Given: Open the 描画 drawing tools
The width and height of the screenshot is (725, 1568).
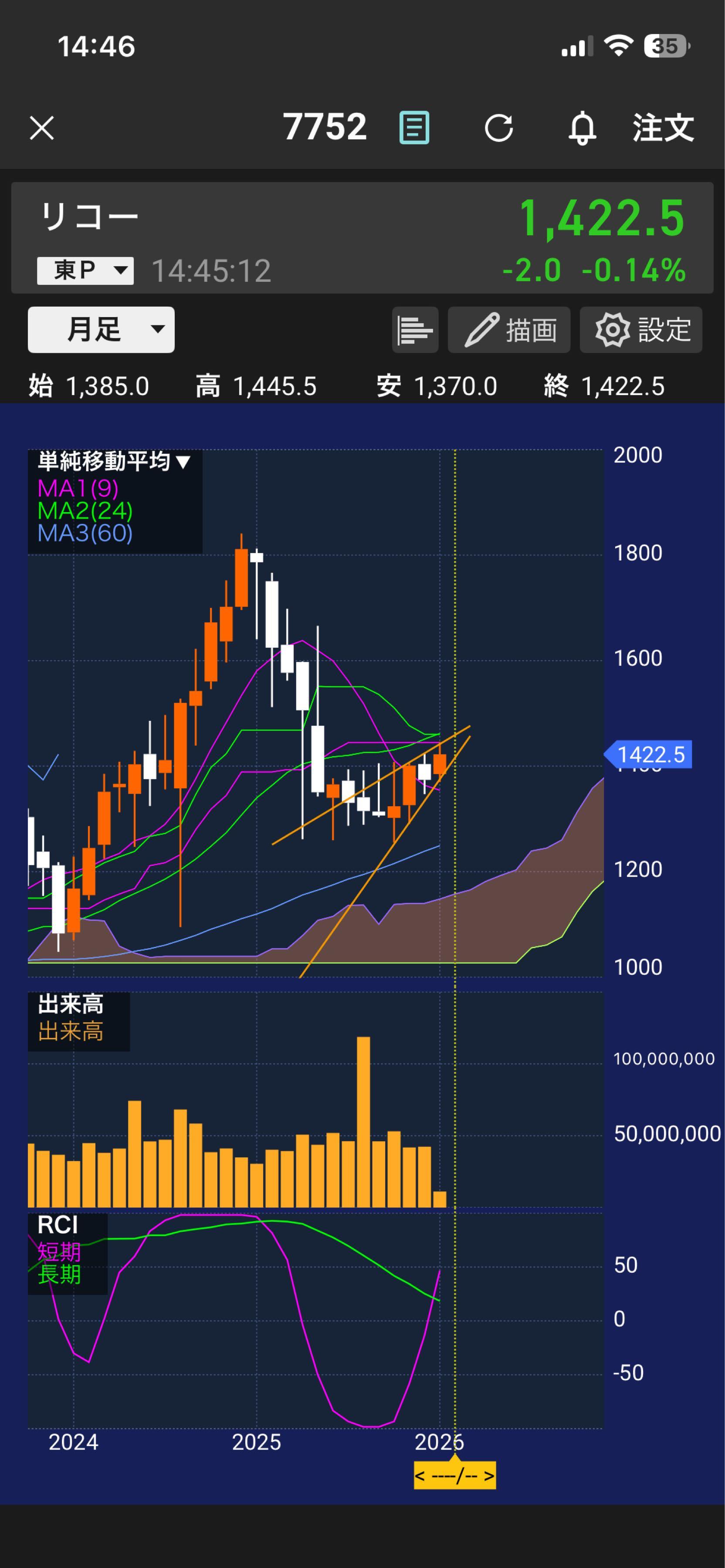Looking at the screenshot, I should (x=509, y=330).
